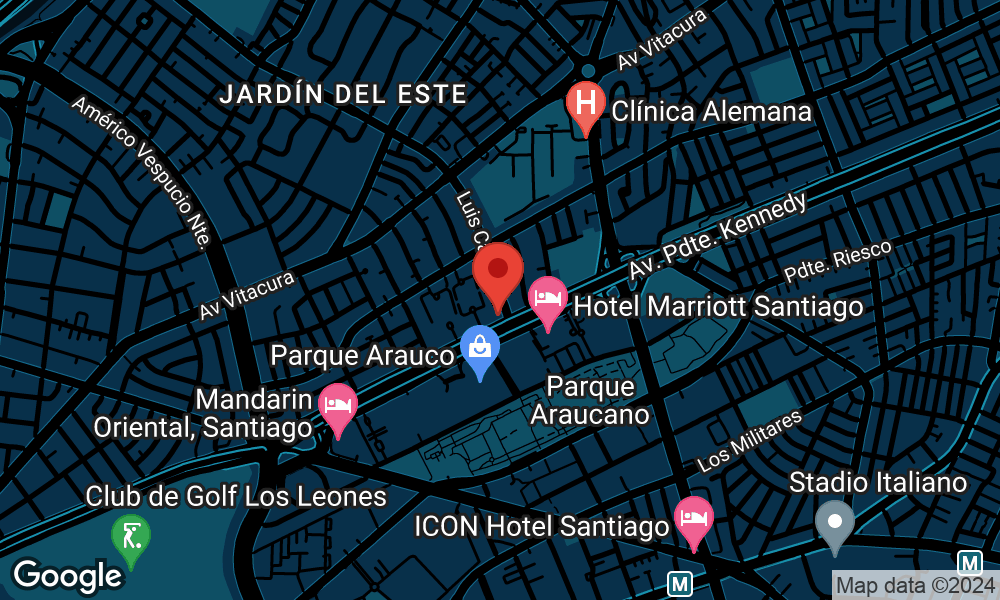1000x600 pixels.
Task: Open the Club de Golf Los Leones marker
Action: pyautogui.click(x=130, y=534)
